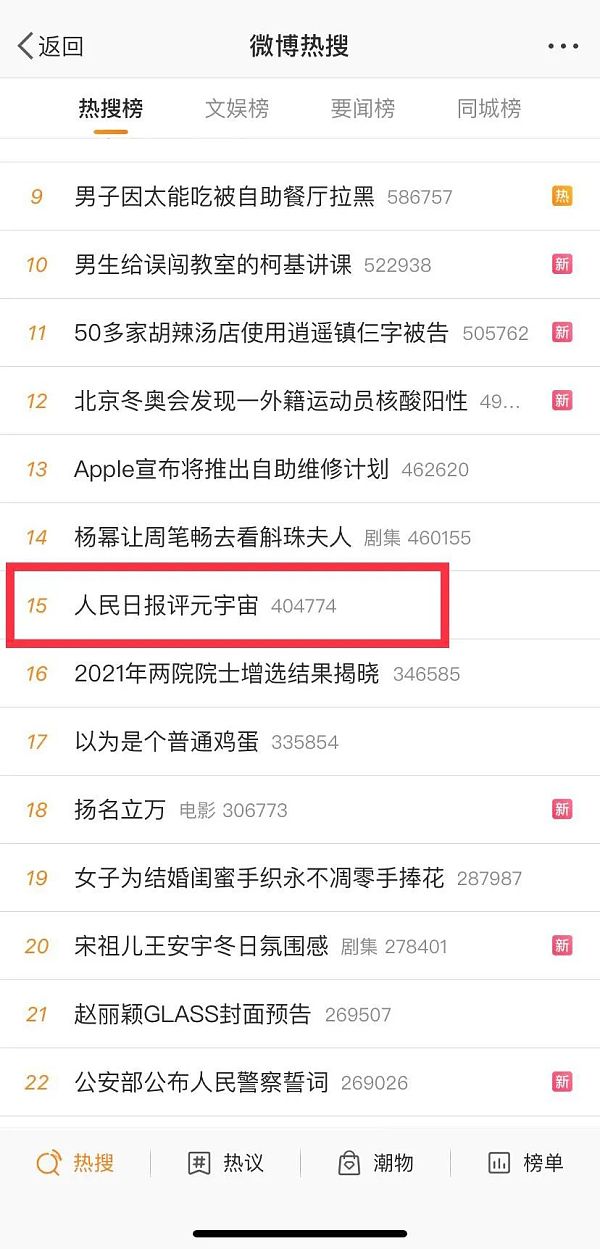Screen dimensions: 600x1249
Task: Switch to the 文娱榜 tab
Action: coord(237,108)
